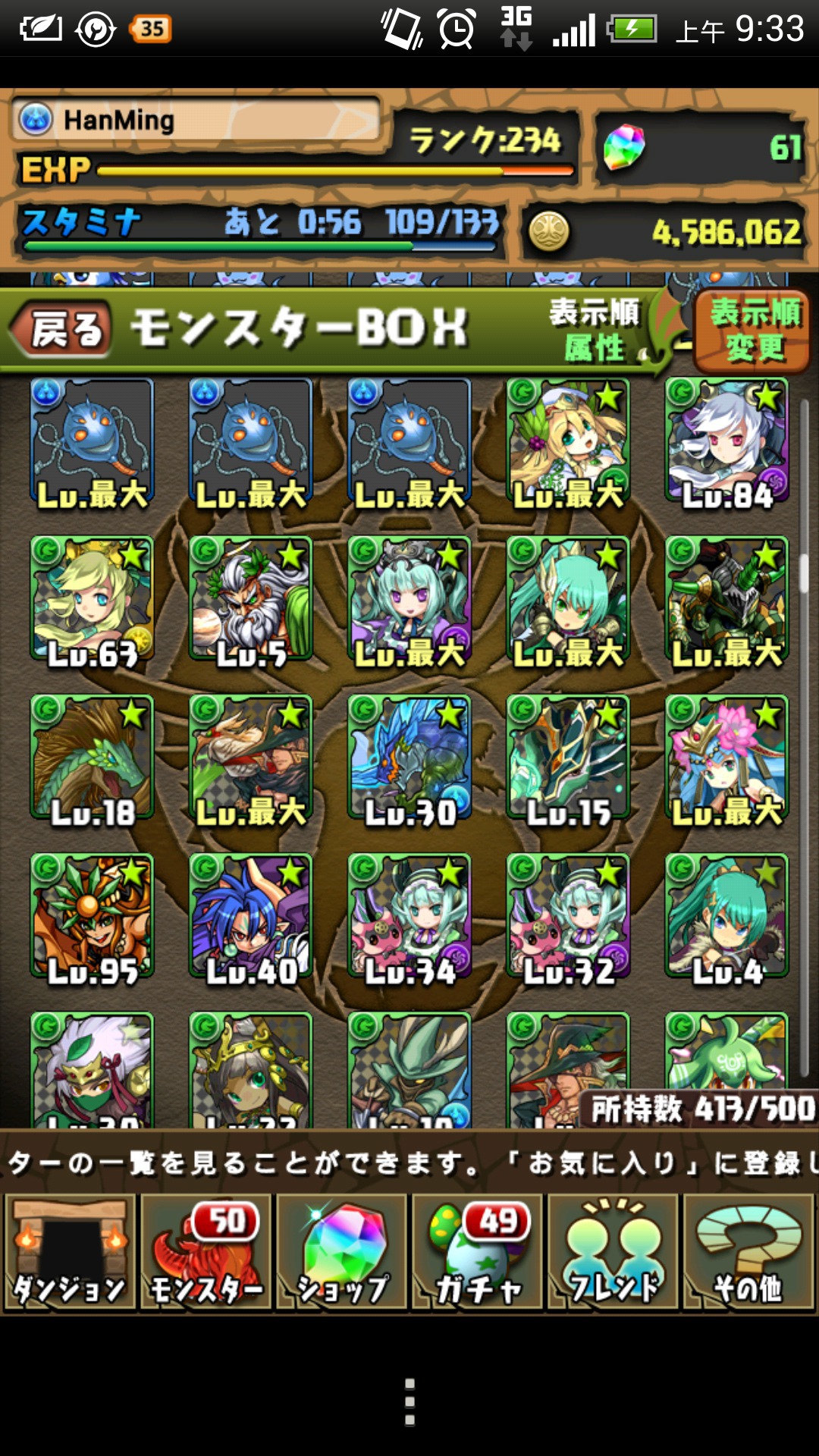Open the ダンジョン tab
This screenshot has height=1456, width=819.
click(x=70, y=1252)
